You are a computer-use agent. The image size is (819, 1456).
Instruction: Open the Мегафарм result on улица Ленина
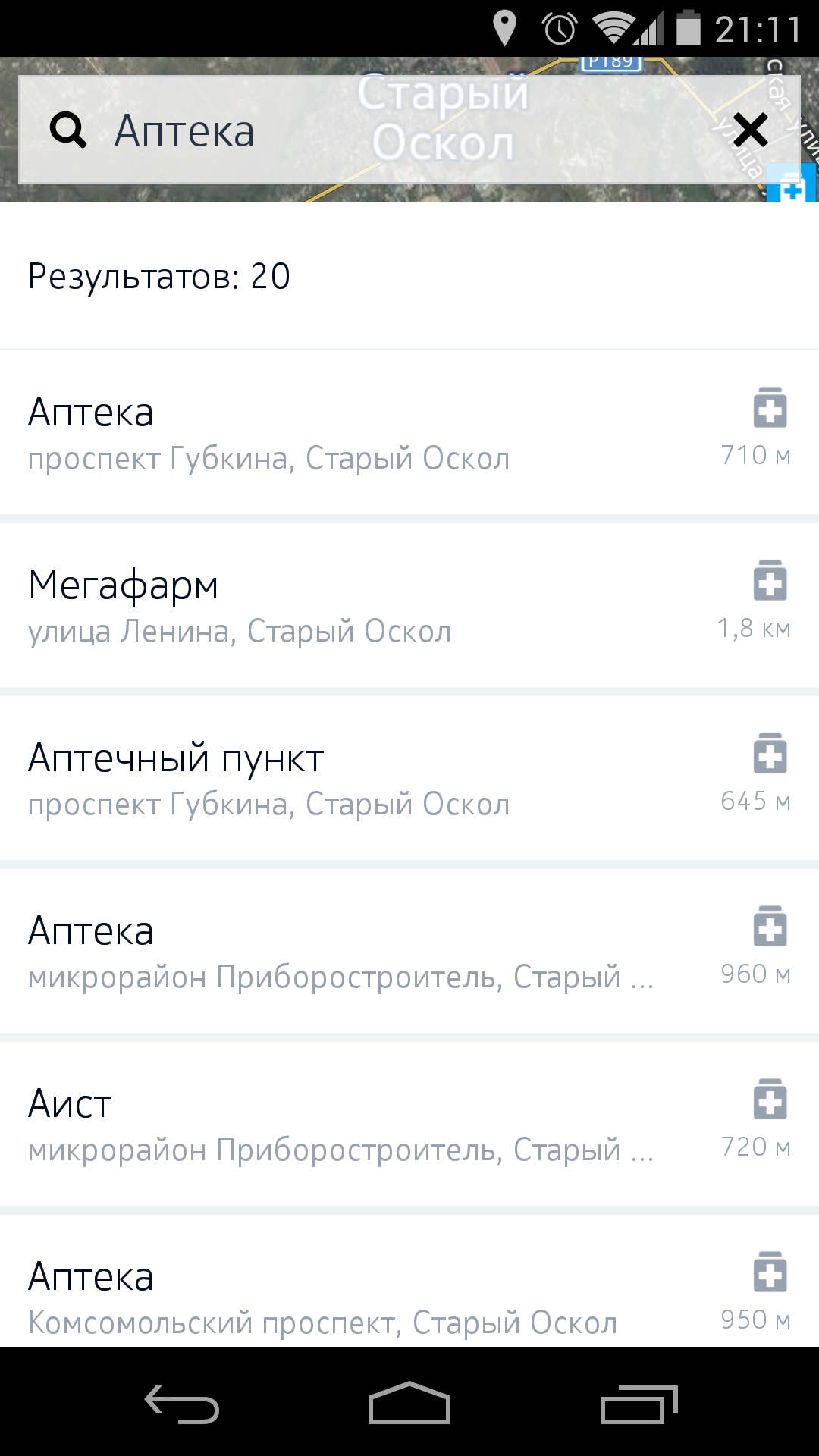click(409, 606)
